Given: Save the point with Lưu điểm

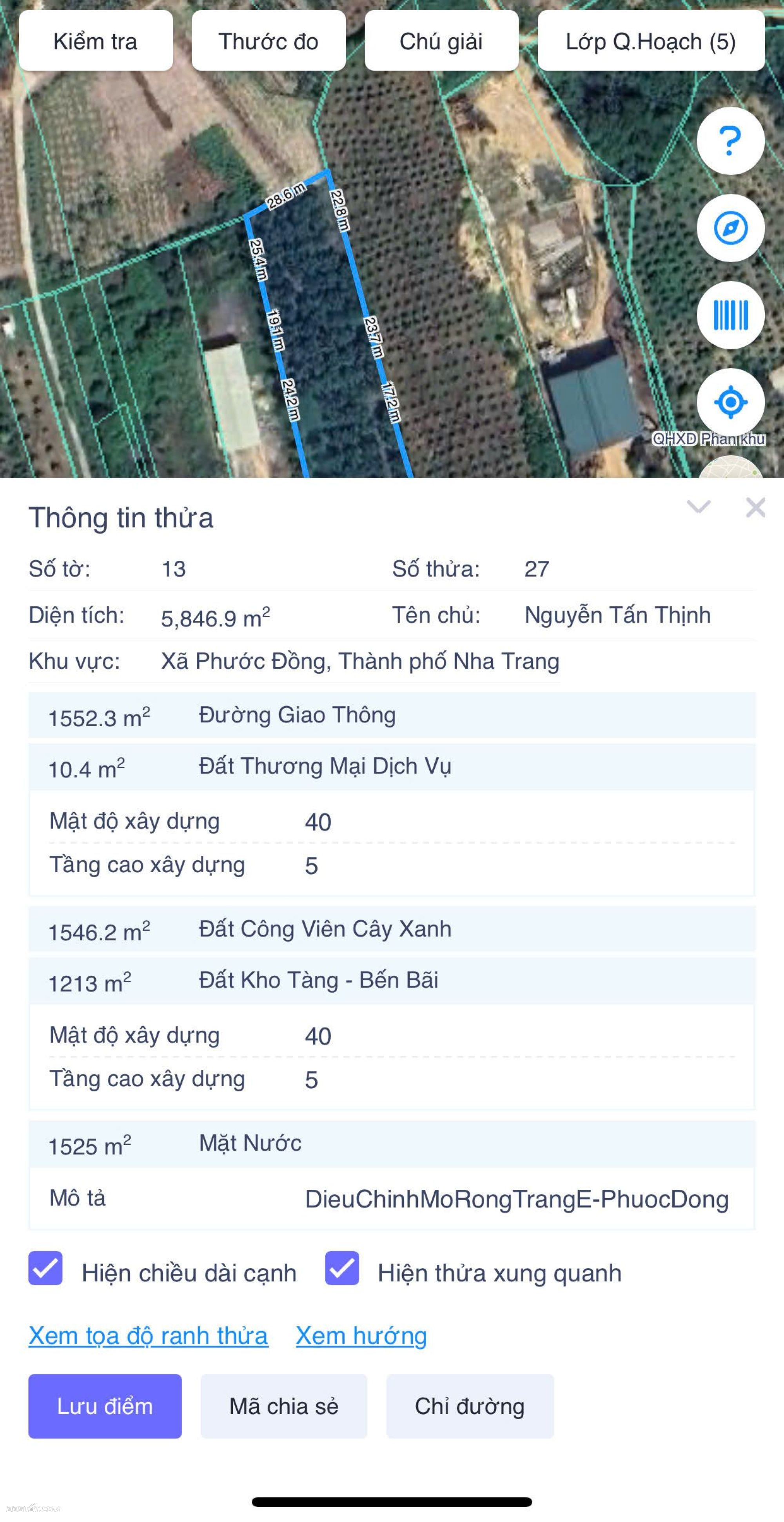Looking at the screenshot, I should point(105,1406).
